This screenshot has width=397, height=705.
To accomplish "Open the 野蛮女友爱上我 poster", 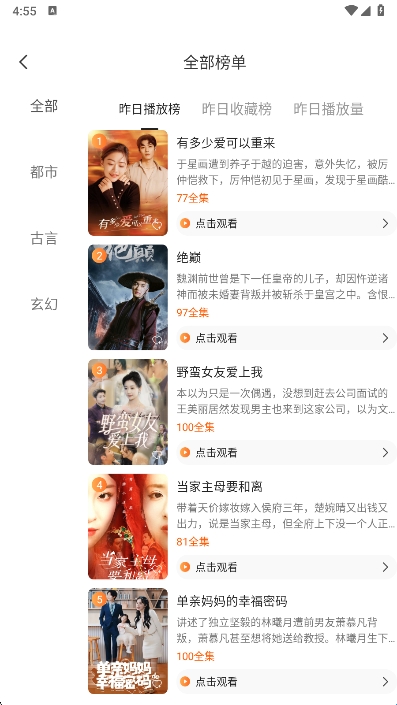I will point(128,412).
